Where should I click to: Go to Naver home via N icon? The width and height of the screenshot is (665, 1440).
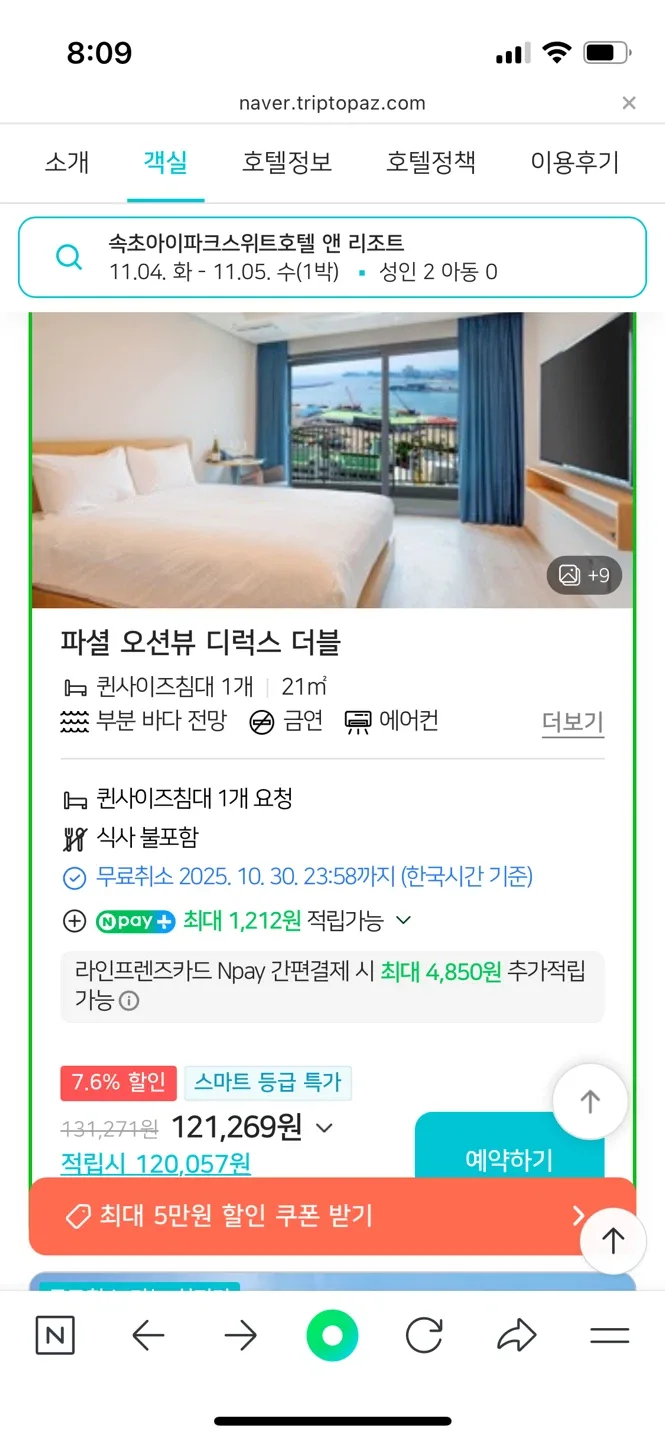point(55,1336)
